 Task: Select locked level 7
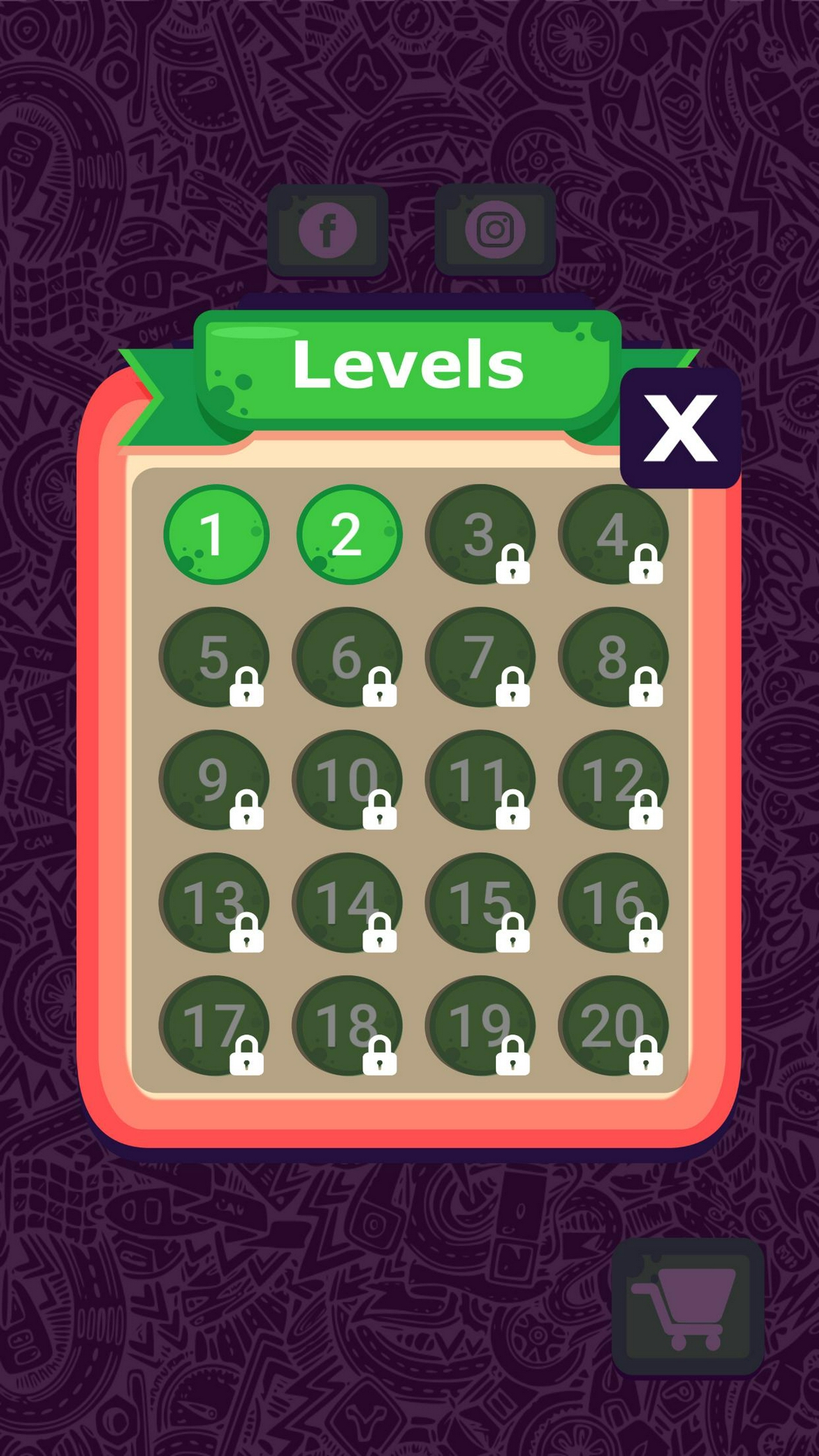[481, 657]
